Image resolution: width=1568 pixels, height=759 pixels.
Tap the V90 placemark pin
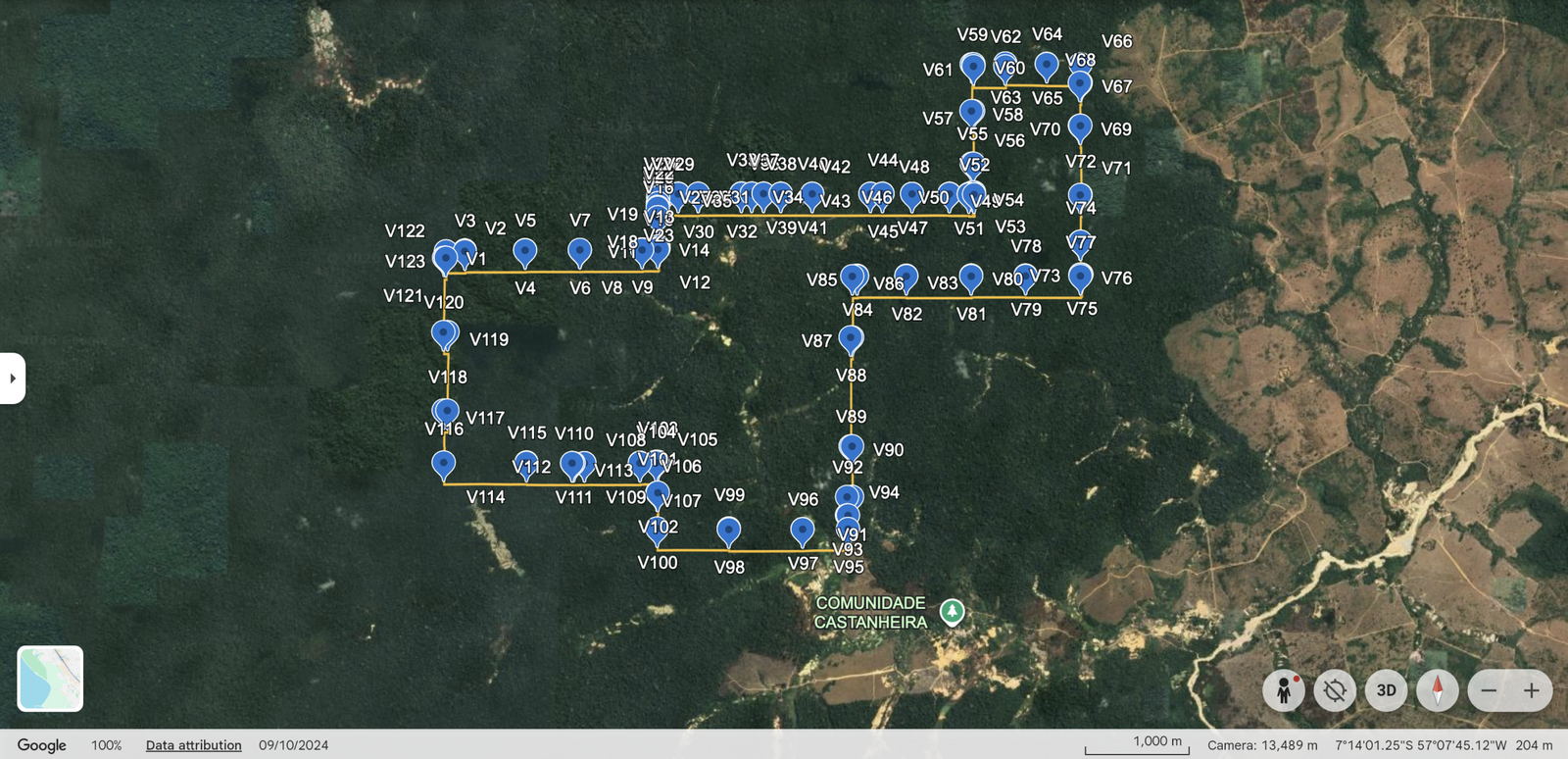[x=852, y=448]
